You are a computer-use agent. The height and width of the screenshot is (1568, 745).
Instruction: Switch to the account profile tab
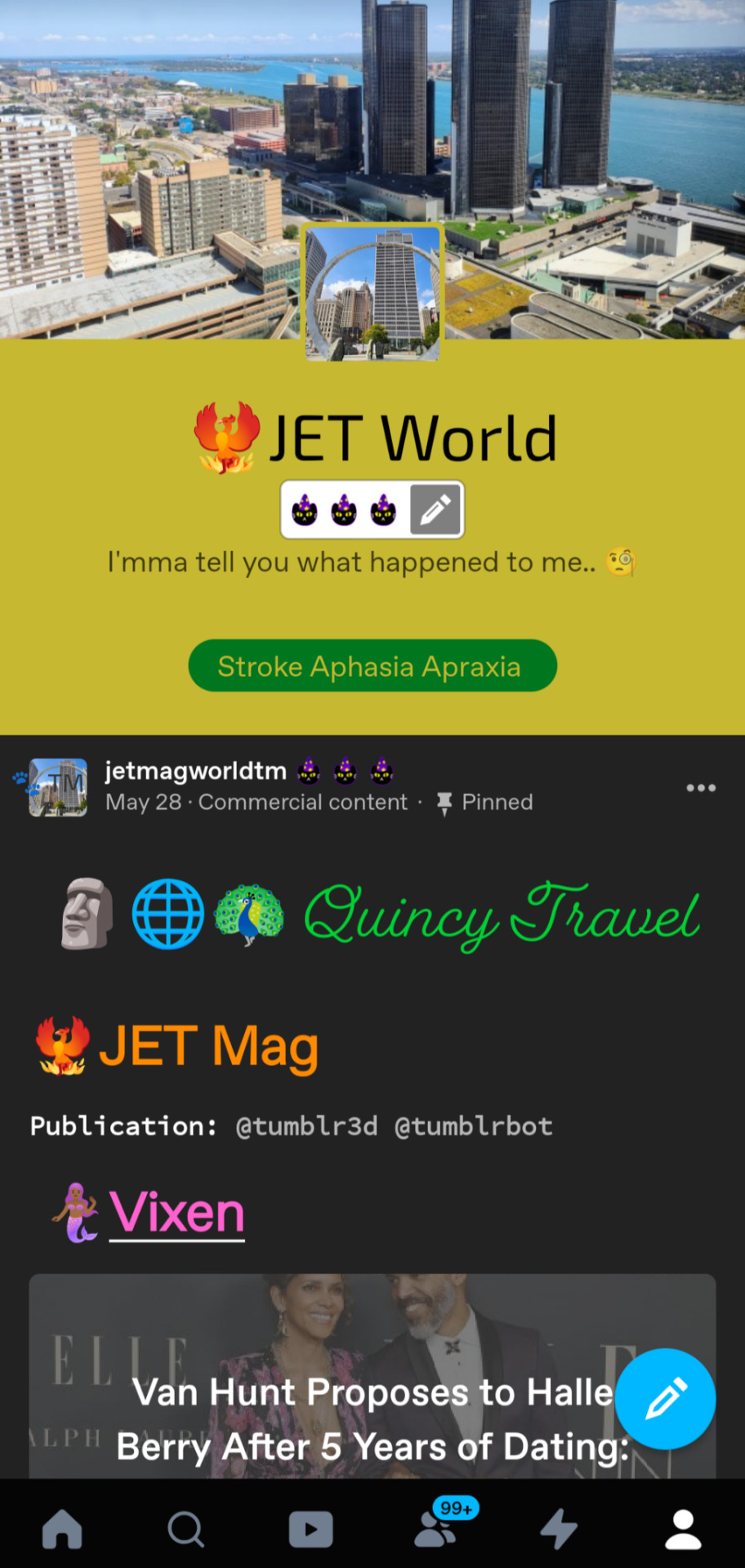pyautogui.click(x=683, y=1529)
